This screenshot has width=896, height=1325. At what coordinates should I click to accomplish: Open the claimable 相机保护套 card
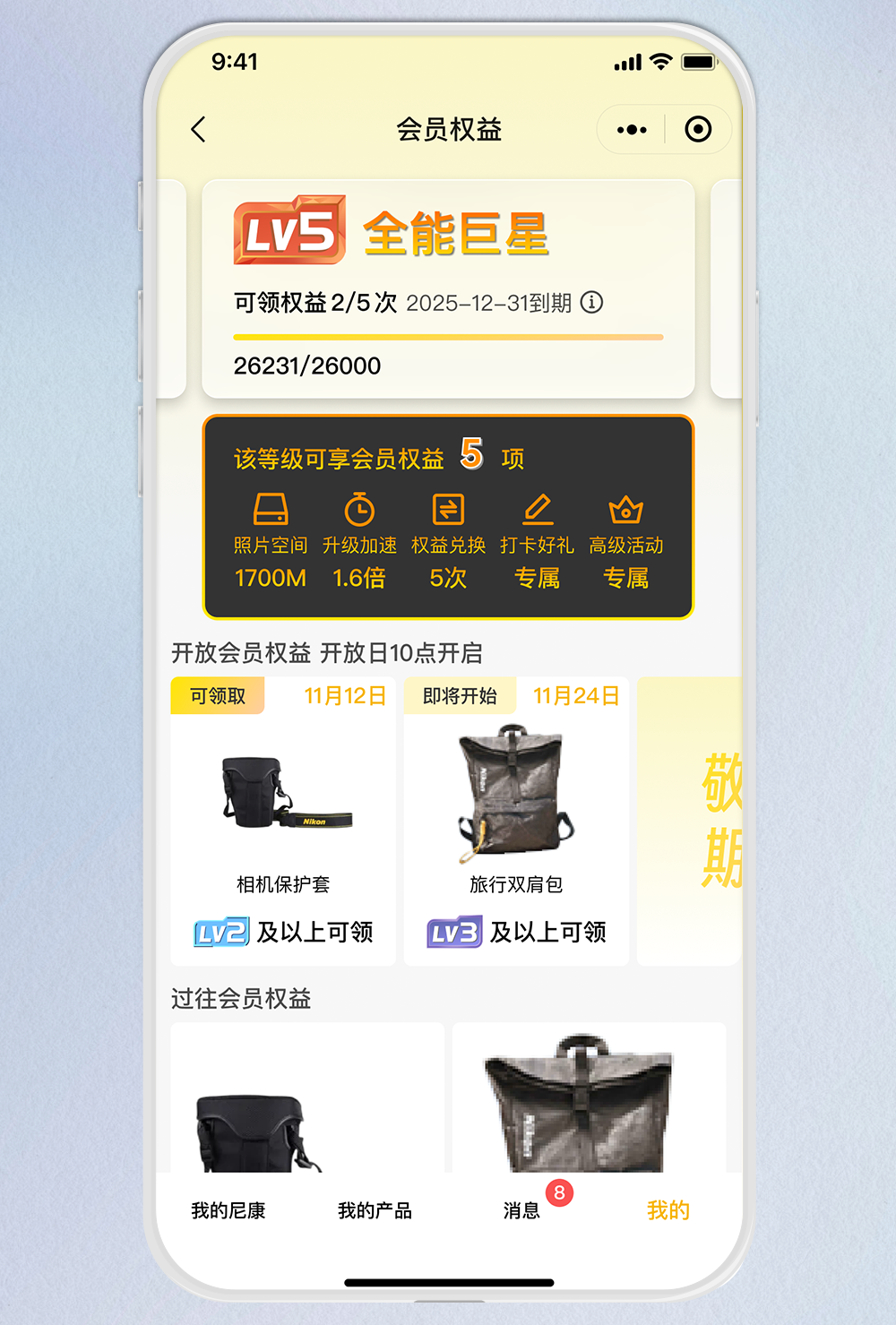pos(283,821)
